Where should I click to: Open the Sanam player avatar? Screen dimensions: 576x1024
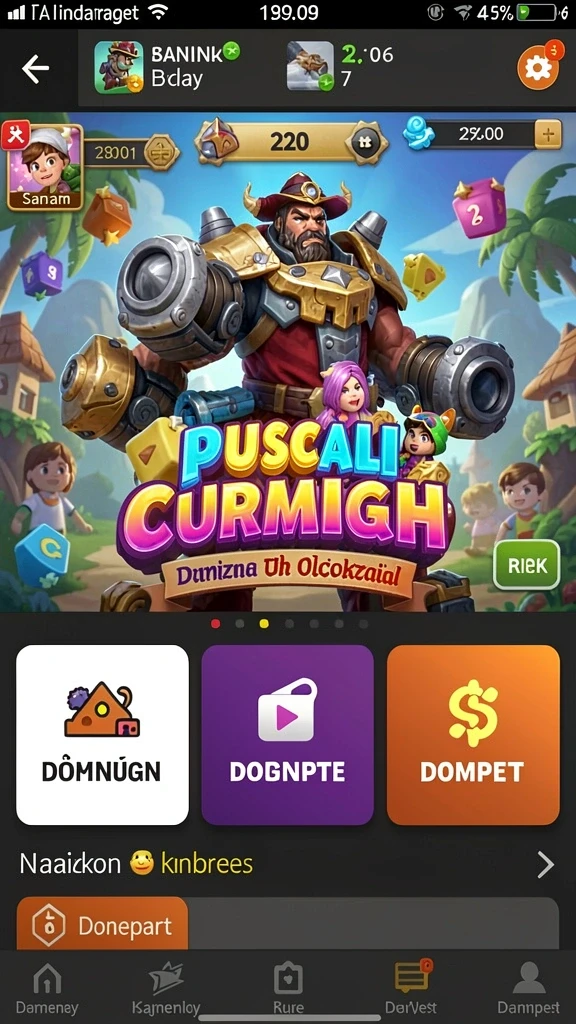pyautogui.click(x=45, y=167)
